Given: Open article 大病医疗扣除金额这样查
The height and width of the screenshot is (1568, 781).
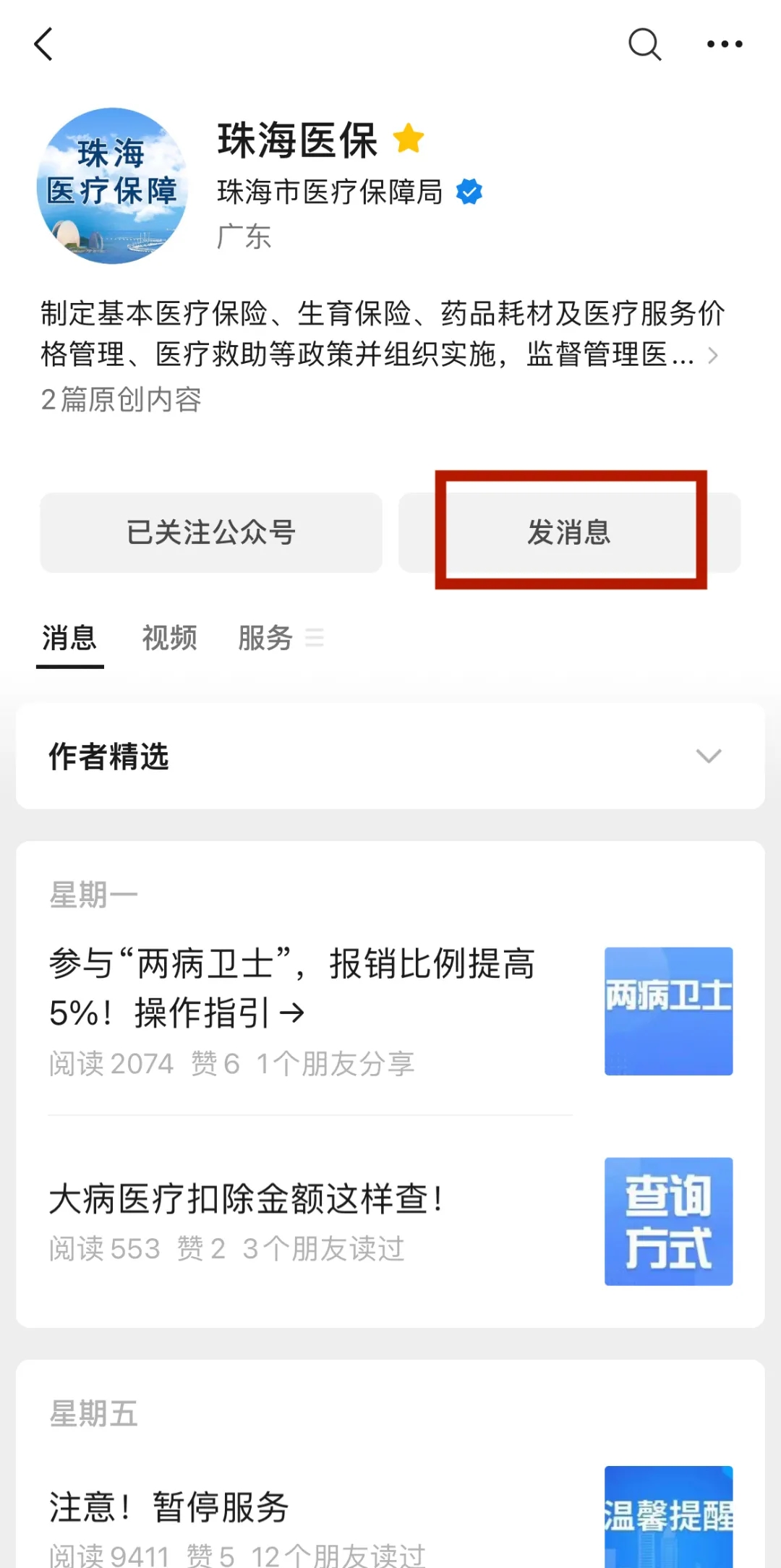Looking at the screenshot, I should tap(246, 1199).
